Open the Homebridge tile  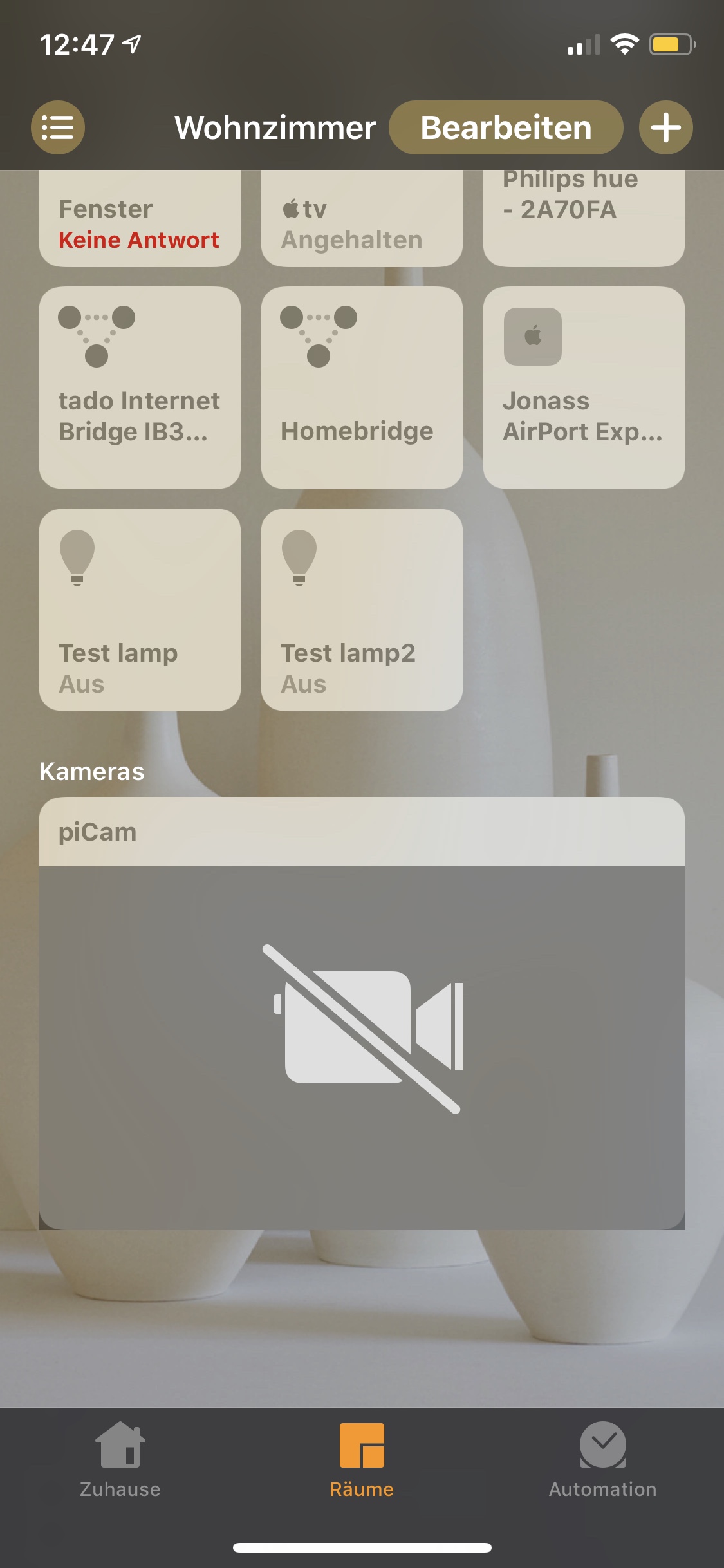(362, 387)
